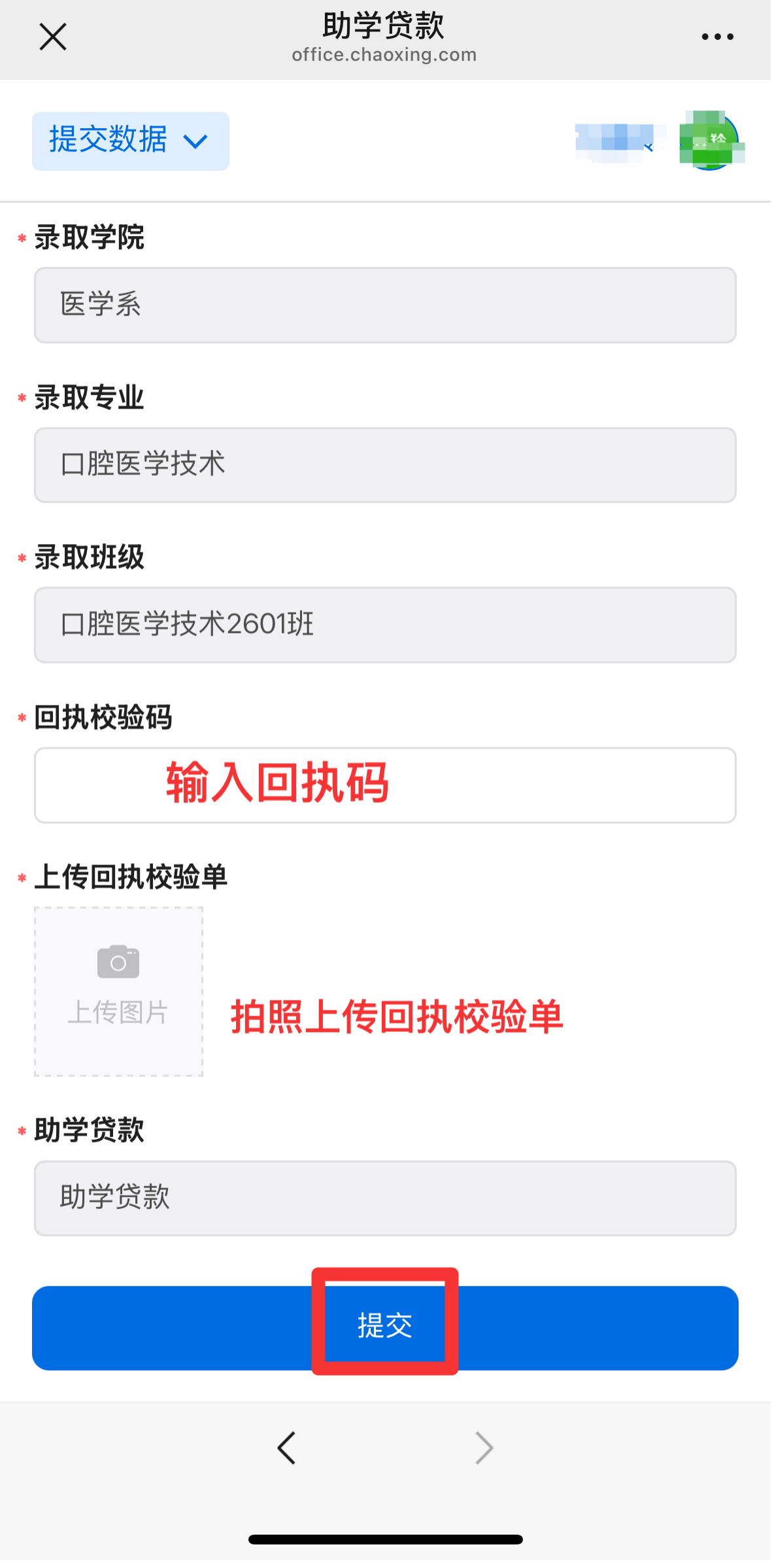
Task: Upload a picture of 回执校验单
Action: (x=118, y=991)
